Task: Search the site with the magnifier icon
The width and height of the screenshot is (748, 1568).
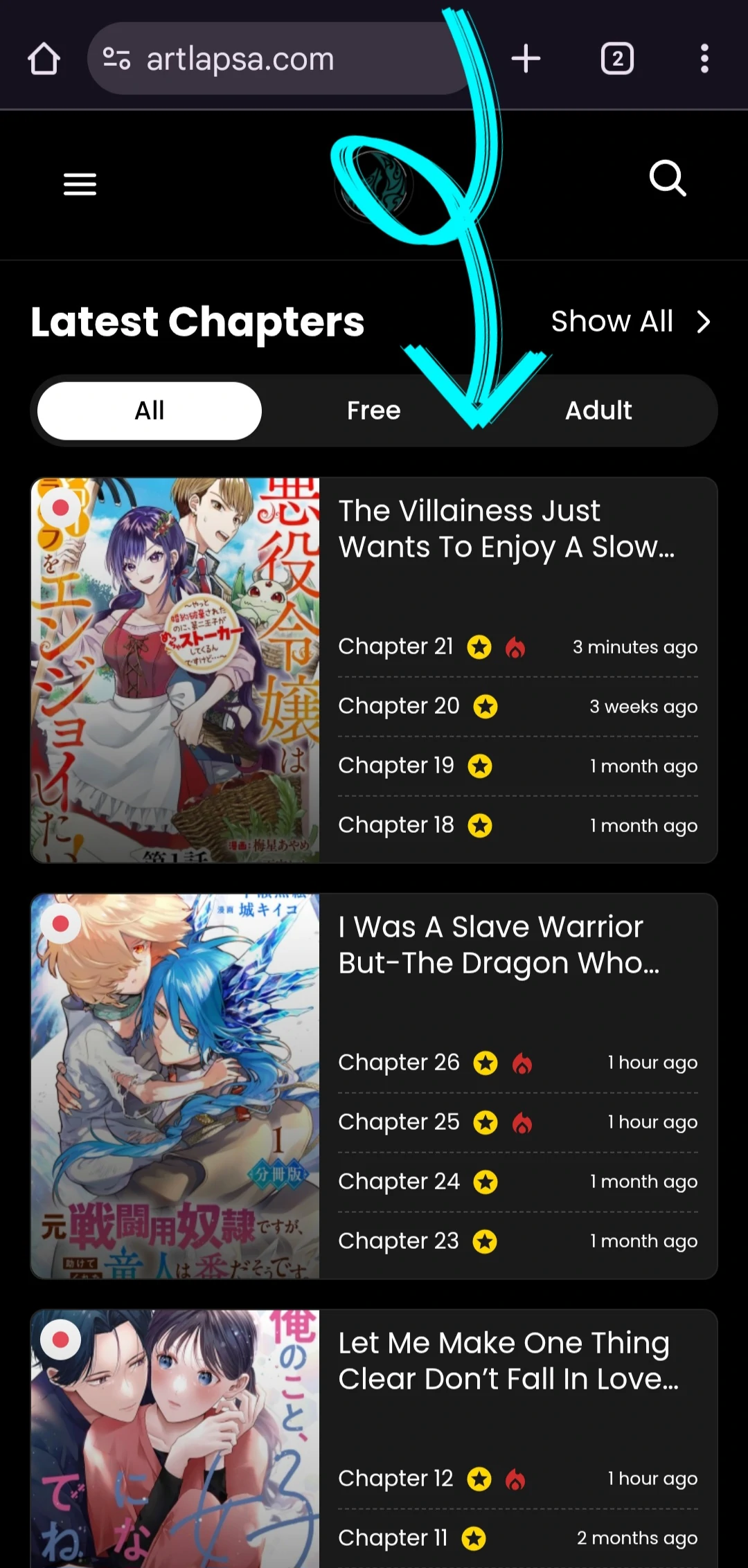Action: pos(668,179)
